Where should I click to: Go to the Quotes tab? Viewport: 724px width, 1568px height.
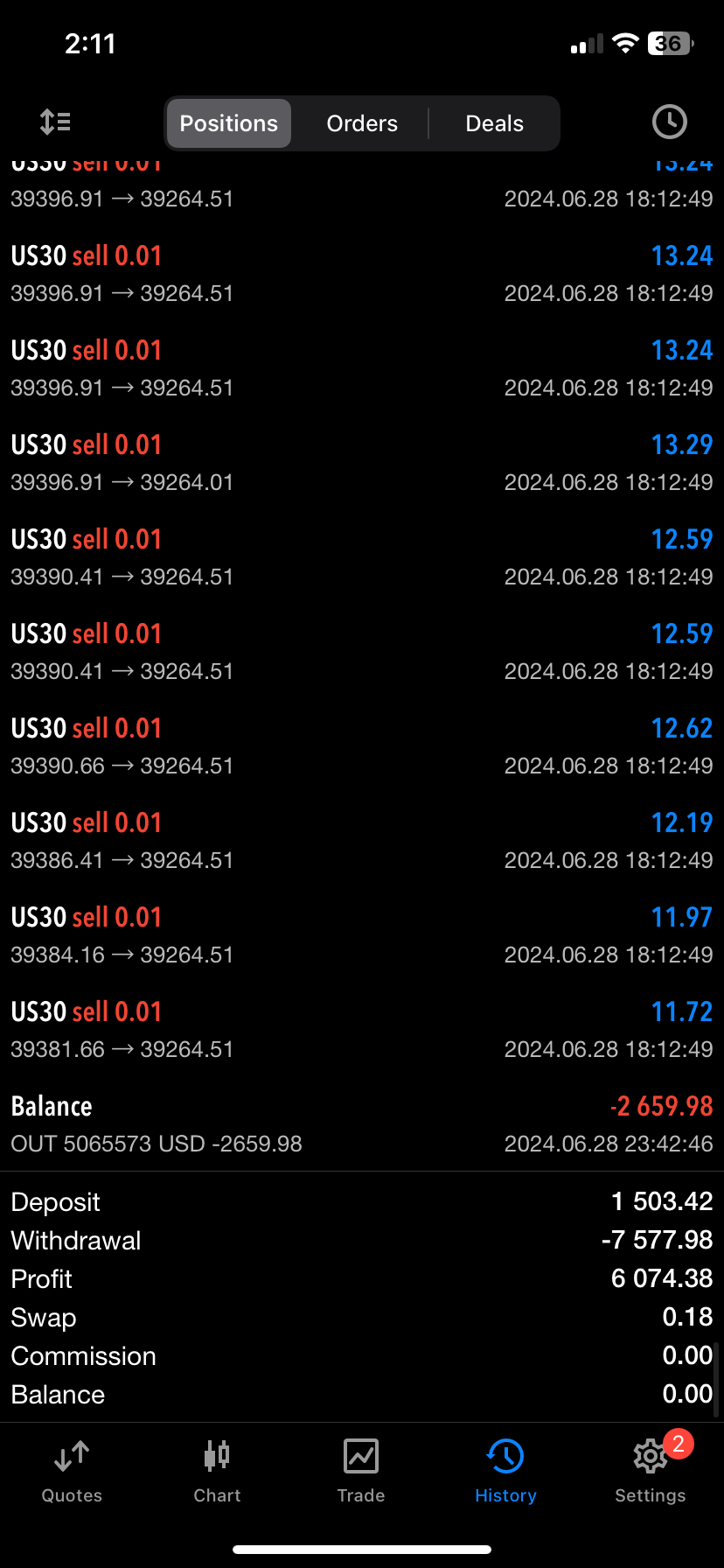click(72, 1472)
